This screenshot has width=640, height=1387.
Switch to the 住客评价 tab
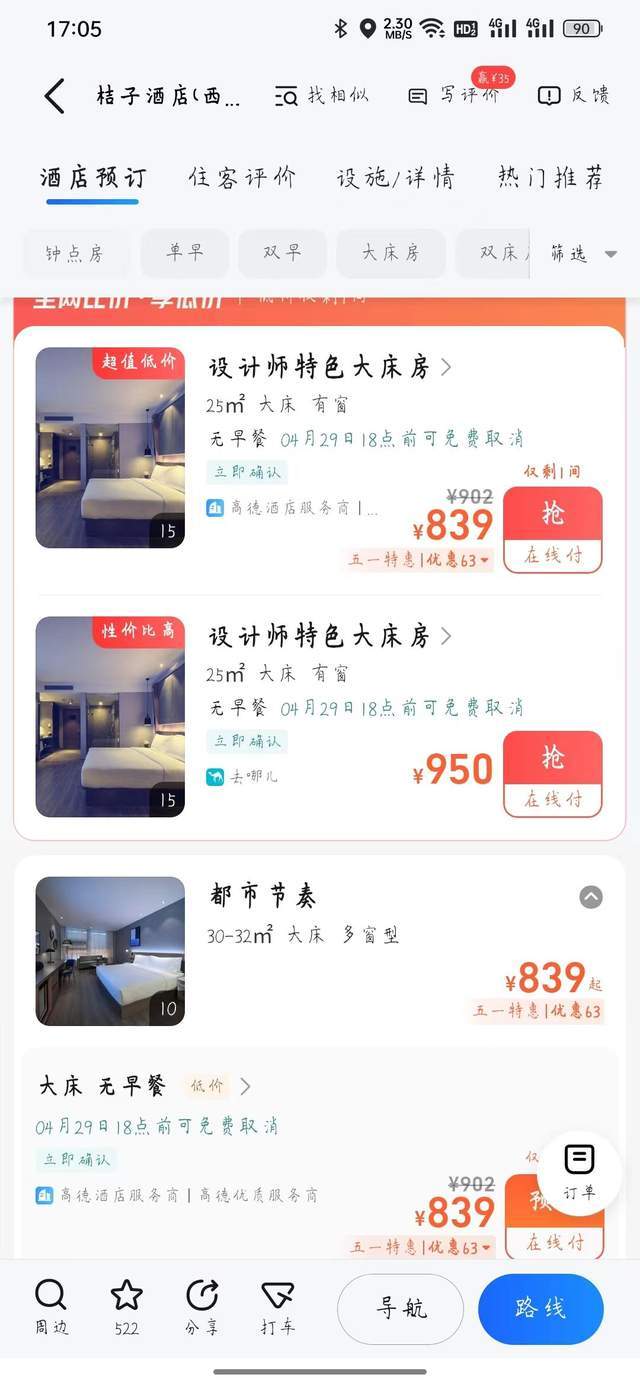[242, 178]
